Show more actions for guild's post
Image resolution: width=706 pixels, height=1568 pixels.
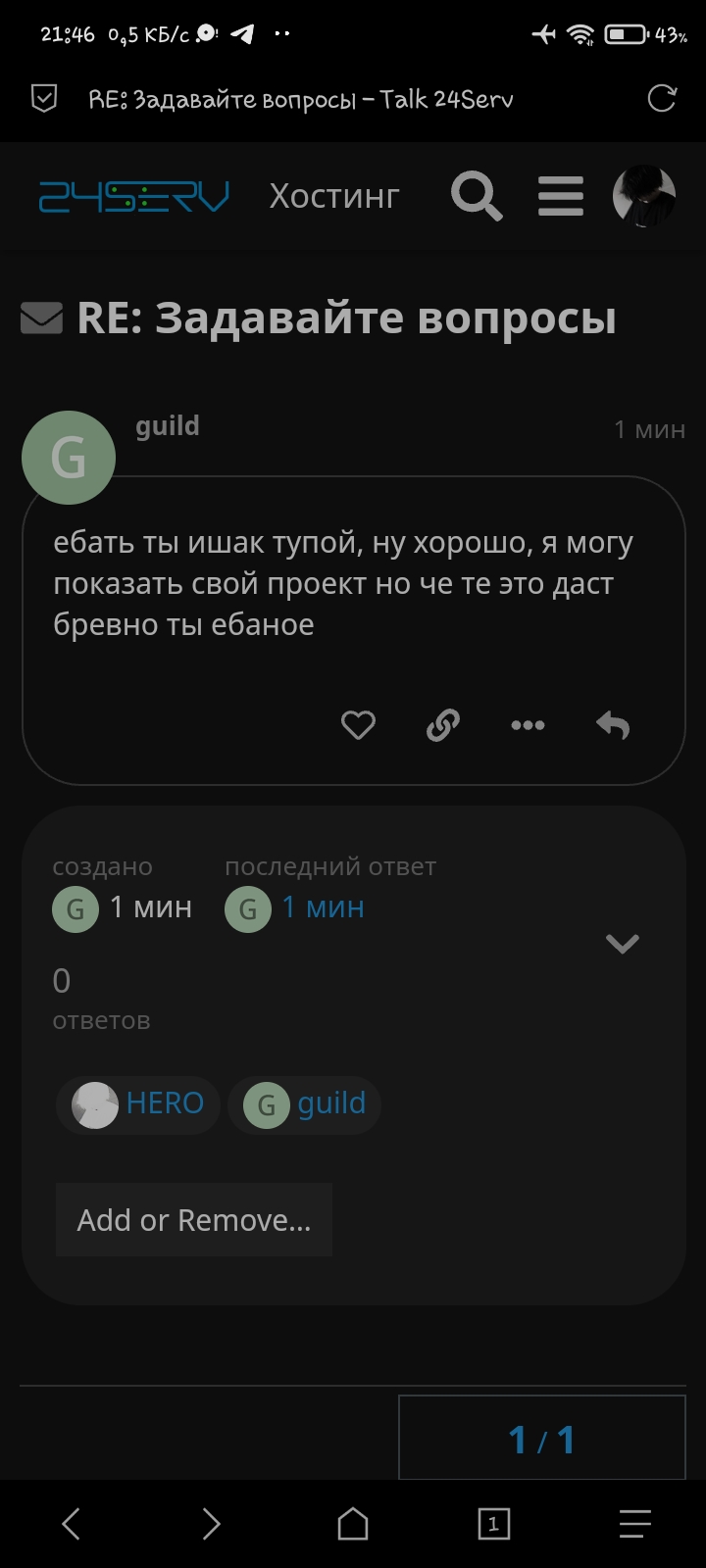tap(528, 725)
